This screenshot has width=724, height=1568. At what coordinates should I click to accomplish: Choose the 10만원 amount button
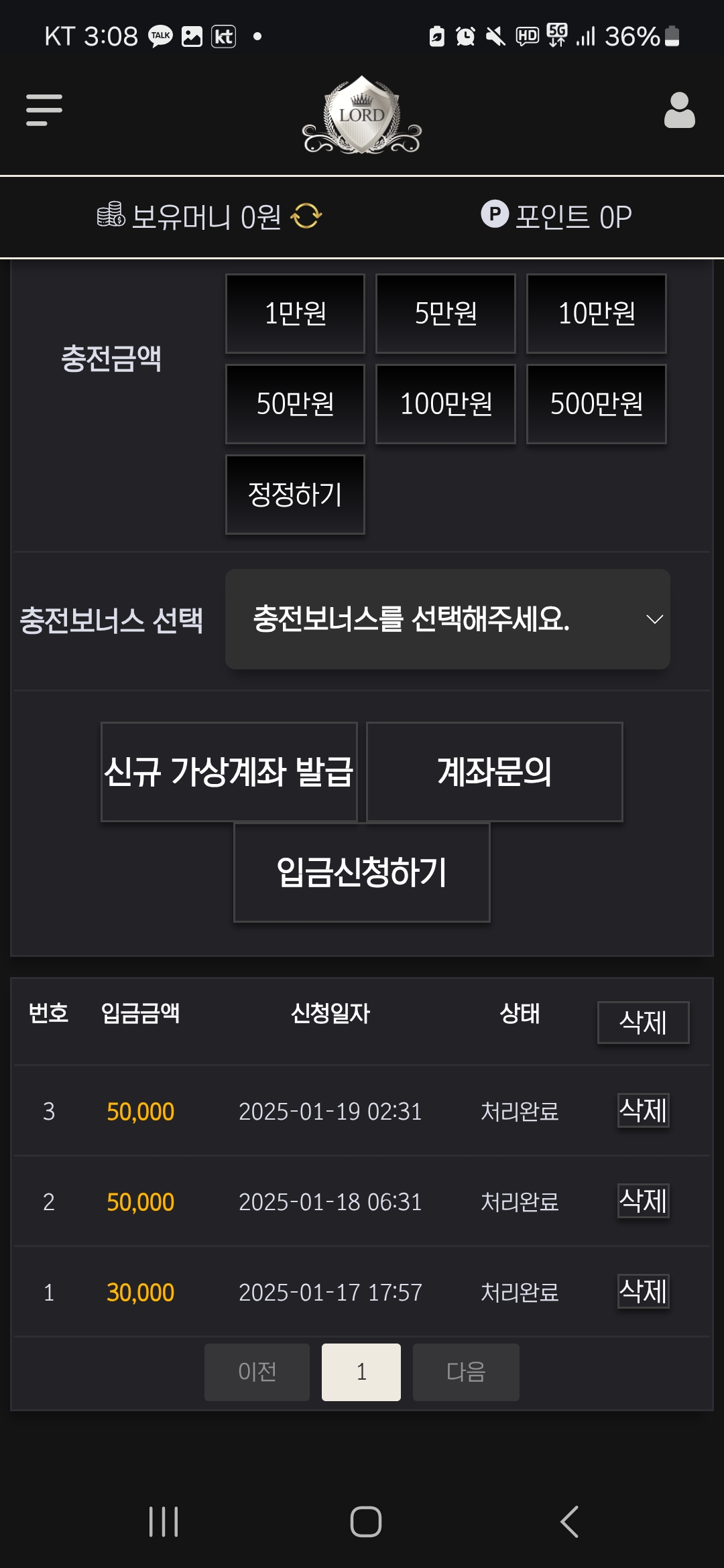tap(597, 314)
